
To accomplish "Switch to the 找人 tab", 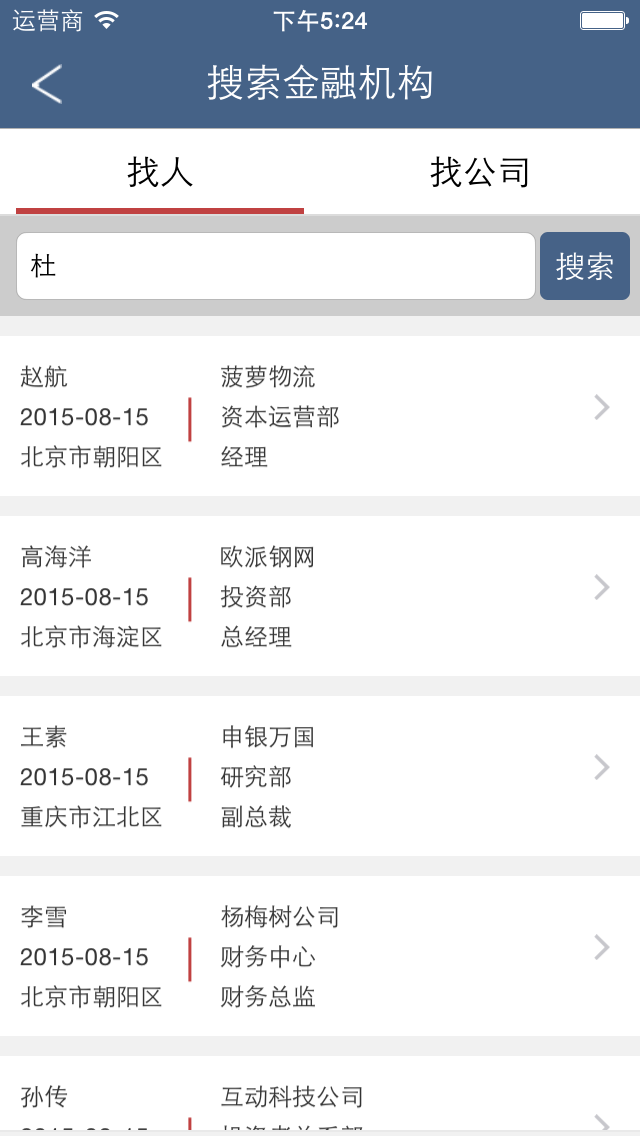I will pos(160,173).
